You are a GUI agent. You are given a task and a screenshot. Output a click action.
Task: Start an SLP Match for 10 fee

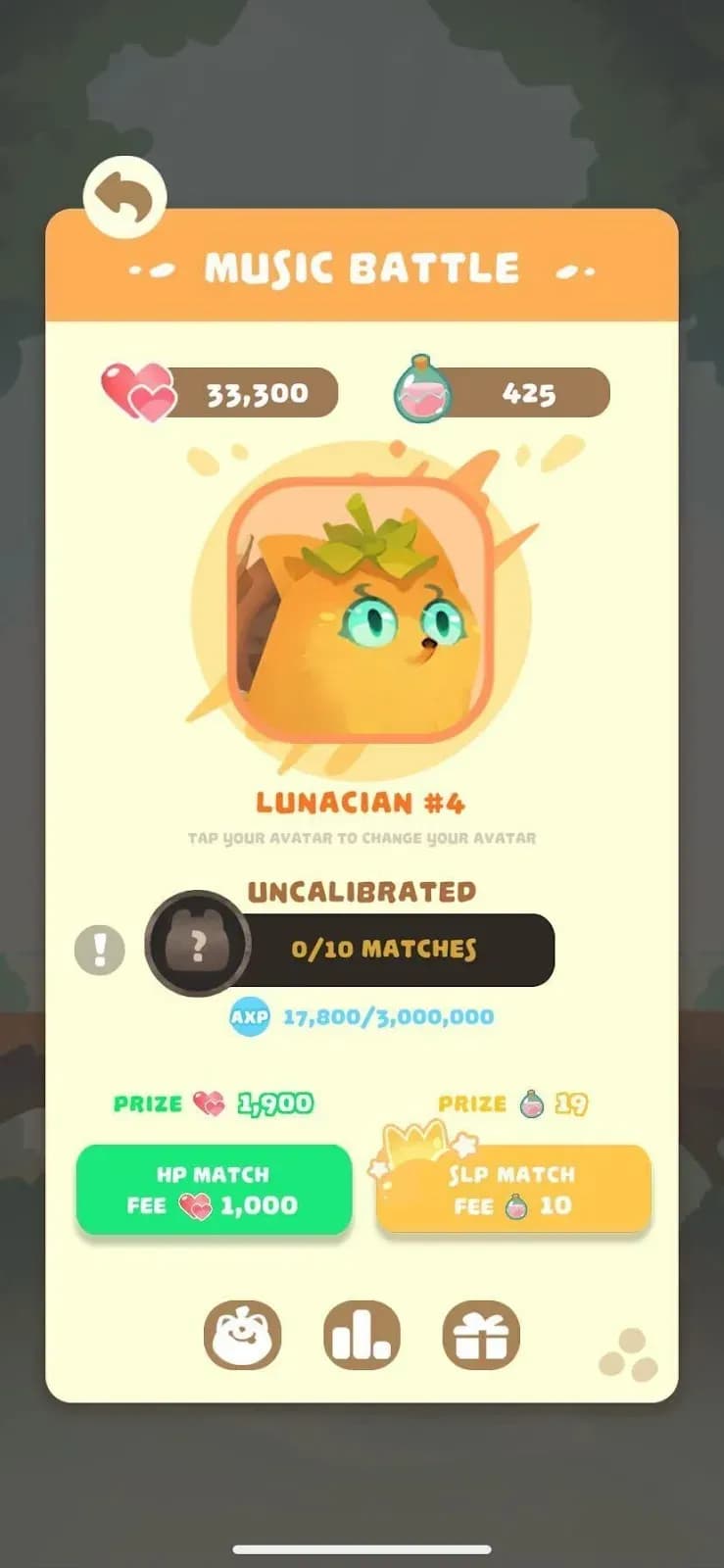[x=513, y=1190]
